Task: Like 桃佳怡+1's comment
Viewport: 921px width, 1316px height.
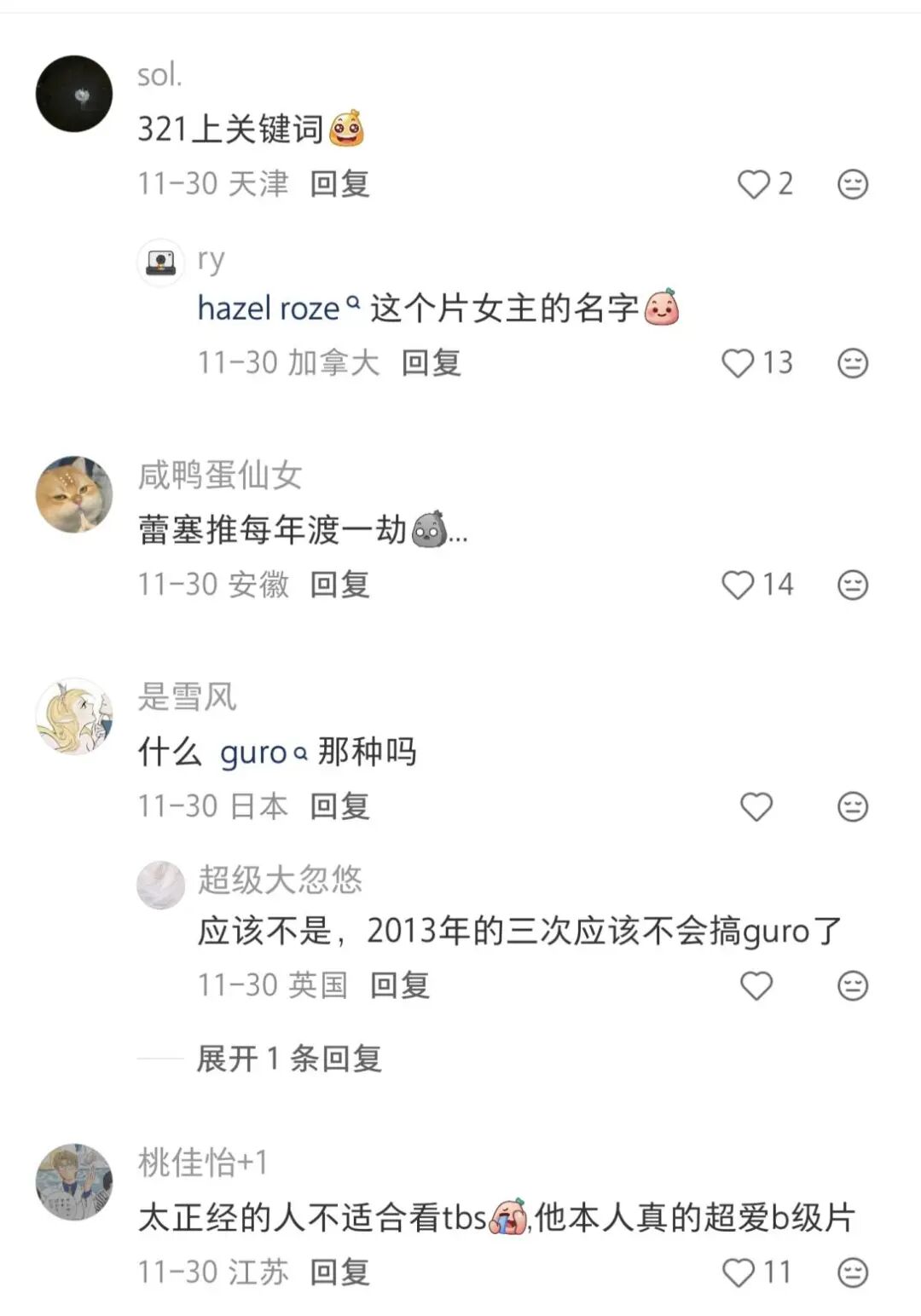Action: coord(739,1273)
